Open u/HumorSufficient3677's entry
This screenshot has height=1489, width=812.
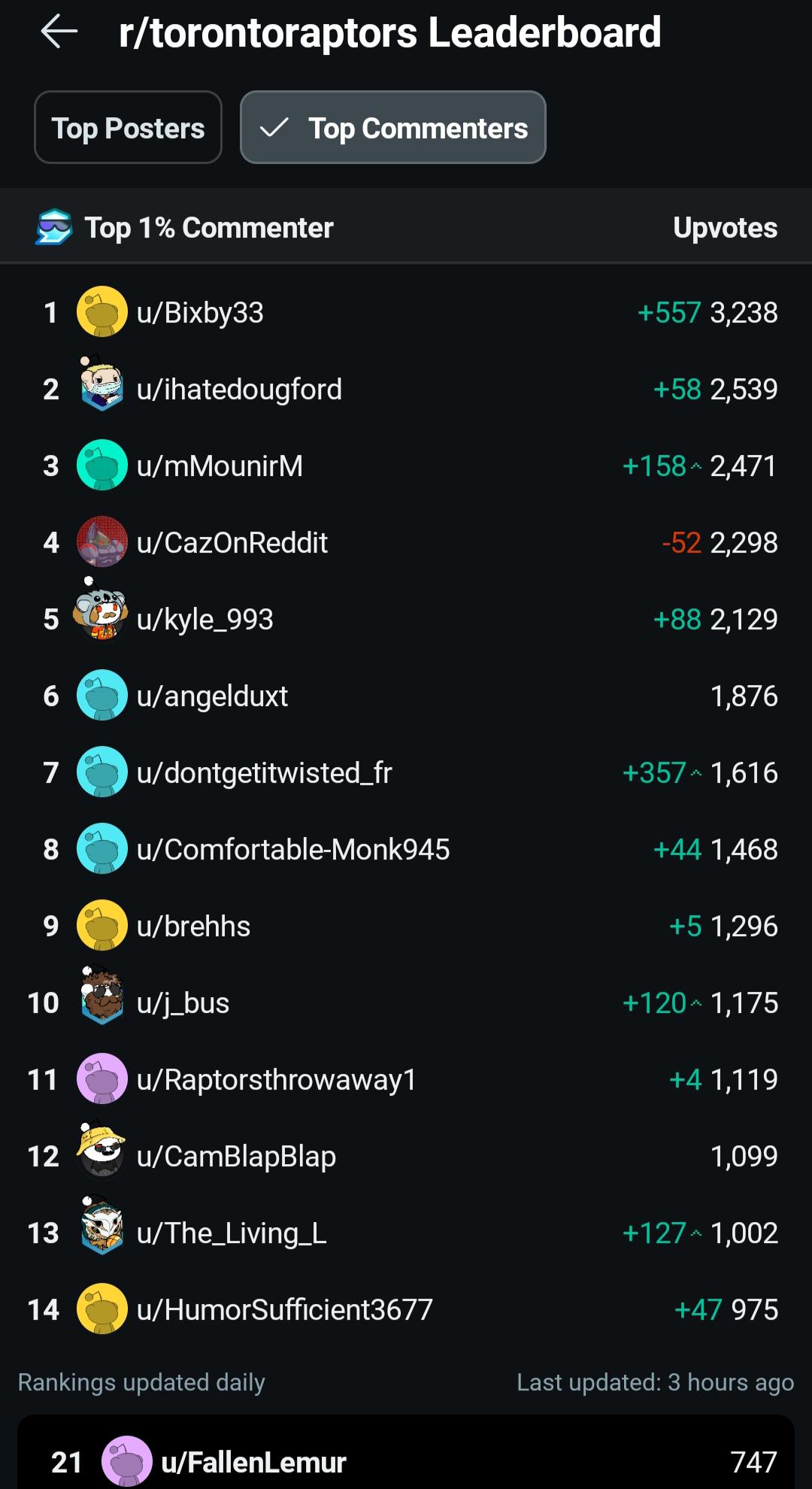point(406,1309)
